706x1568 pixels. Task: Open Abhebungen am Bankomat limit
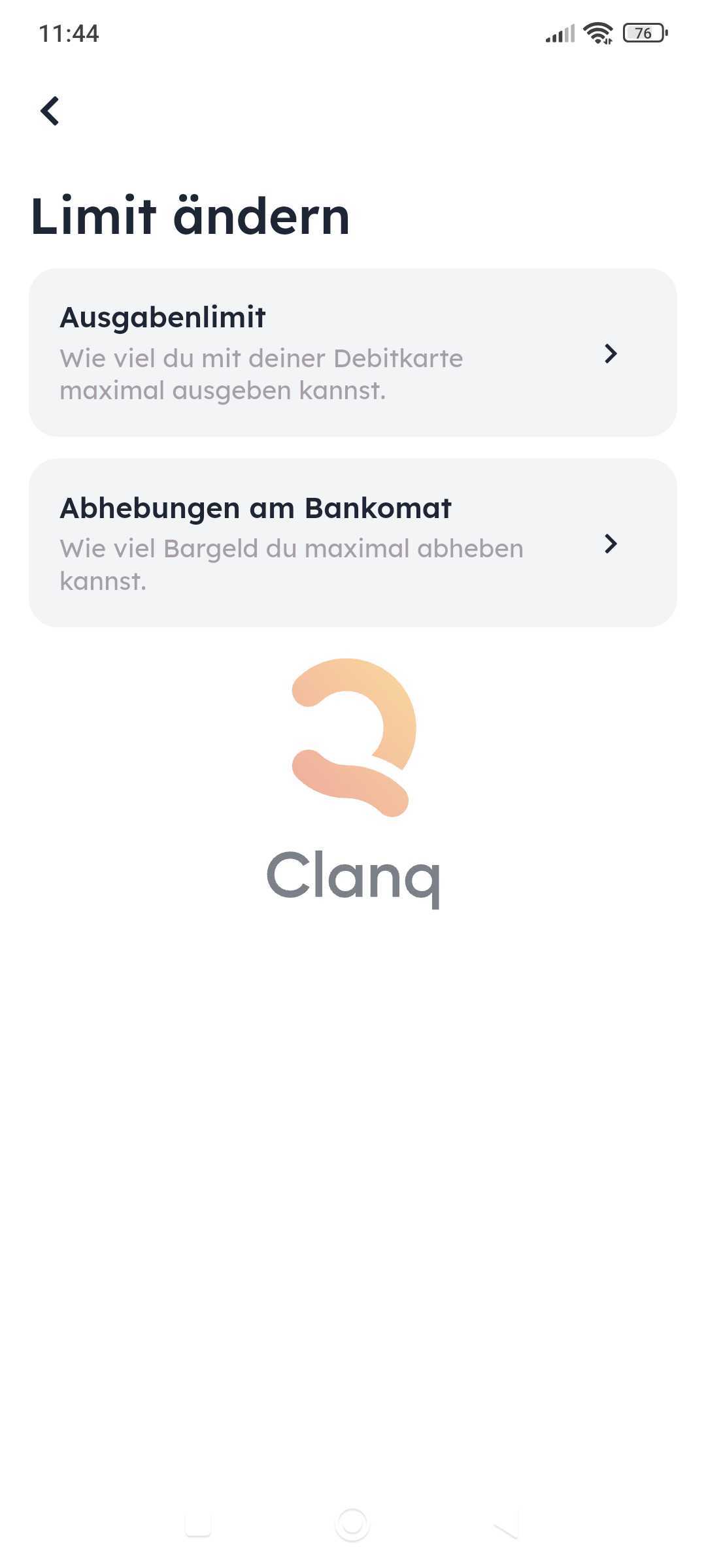coord(352,543)
